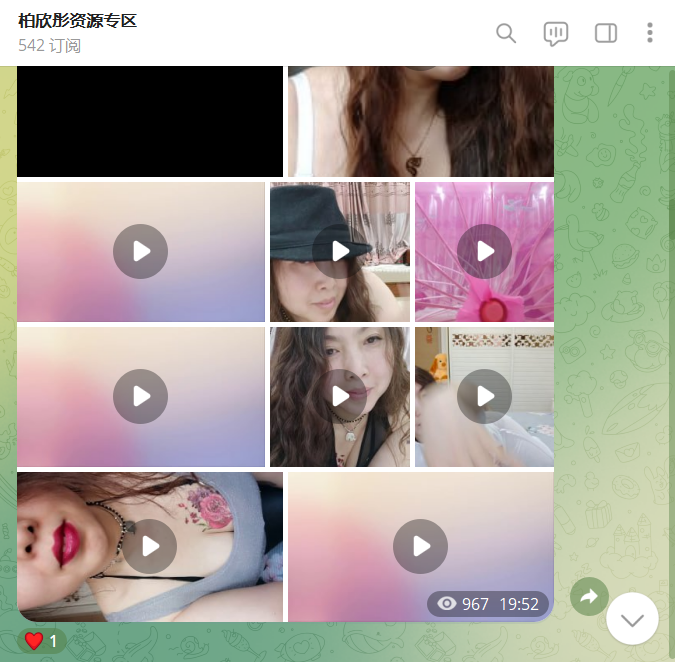Play the video with the yellow plush toy
This screenshot has width=675, height=662.
click(484, 397)
